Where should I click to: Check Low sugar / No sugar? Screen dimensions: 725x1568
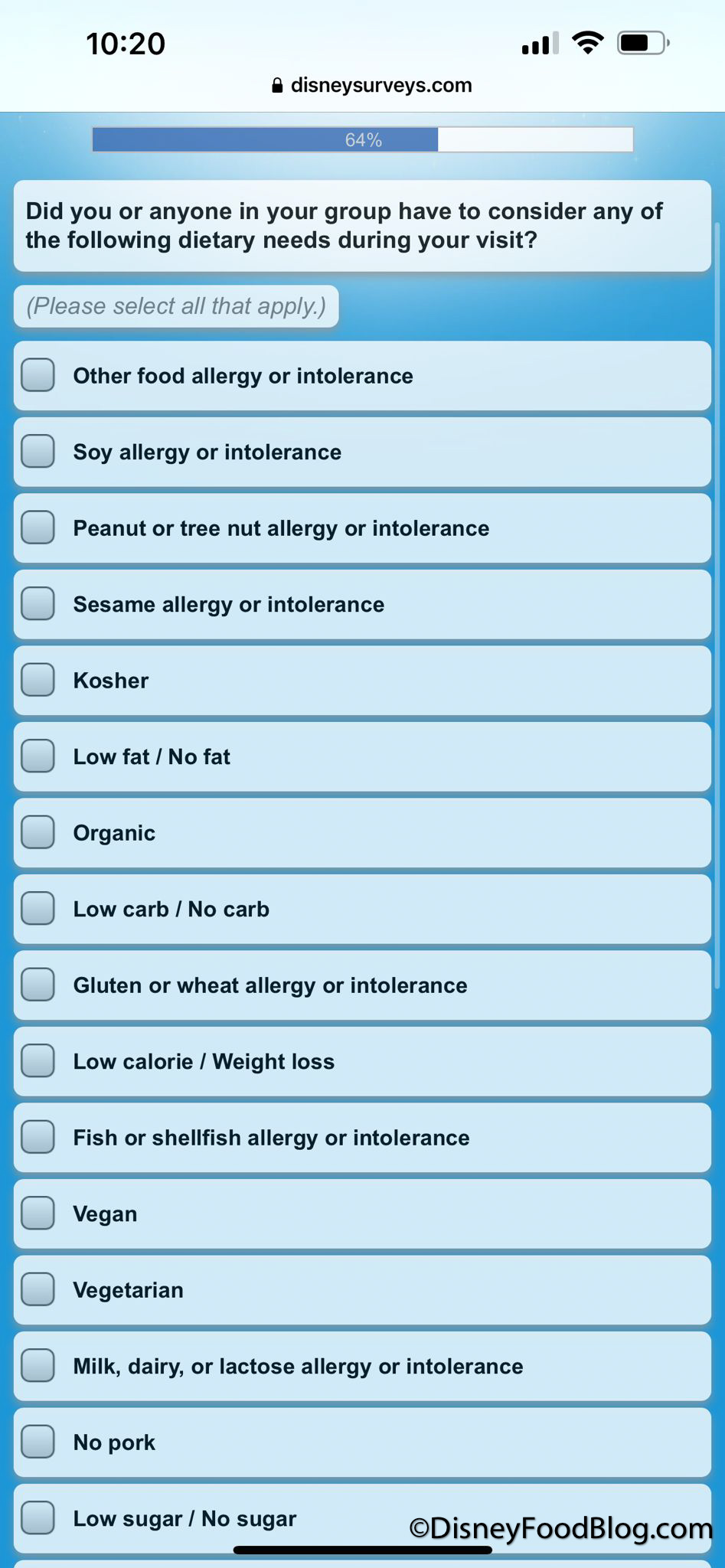coord(38,1518)
